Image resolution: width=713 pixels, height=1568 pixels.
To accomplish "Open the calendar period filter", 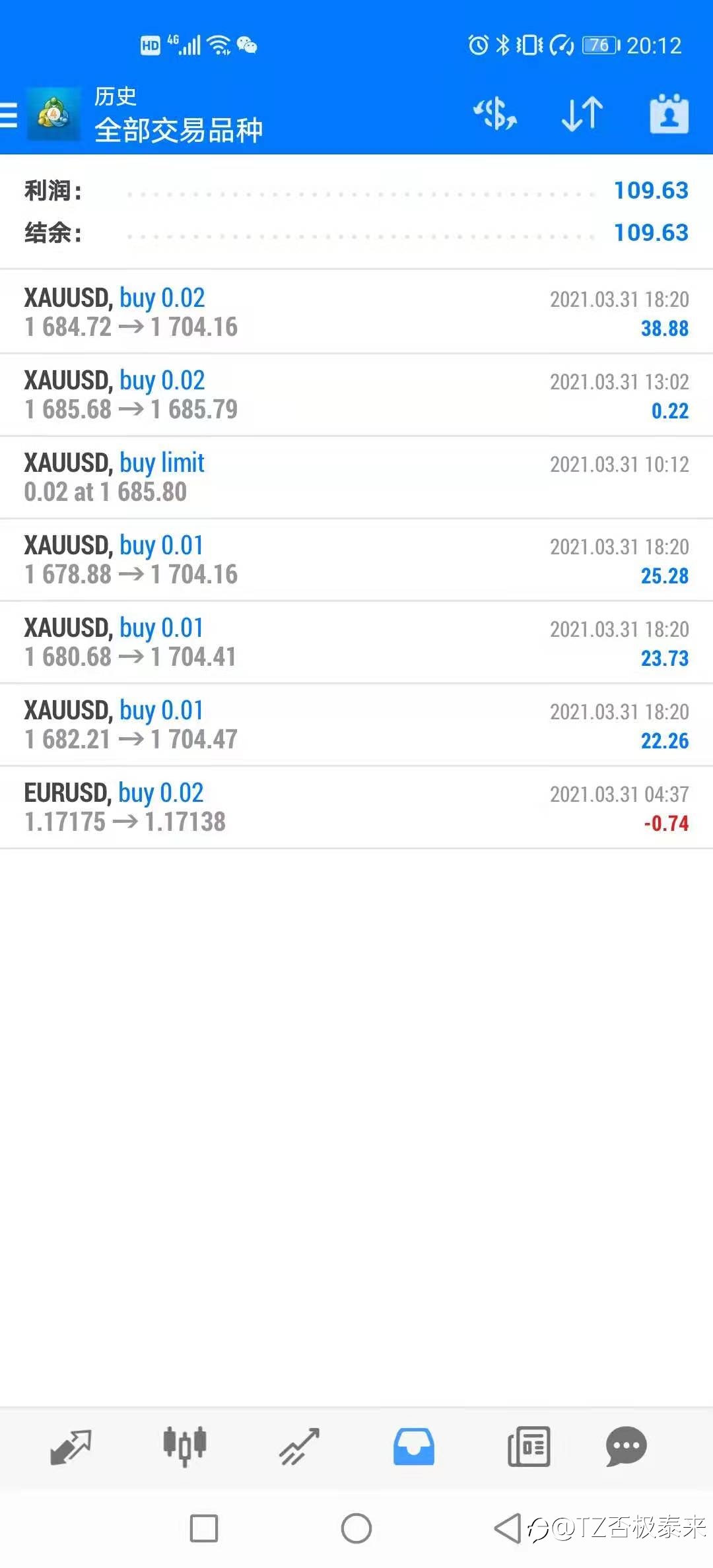I will 669,114.
